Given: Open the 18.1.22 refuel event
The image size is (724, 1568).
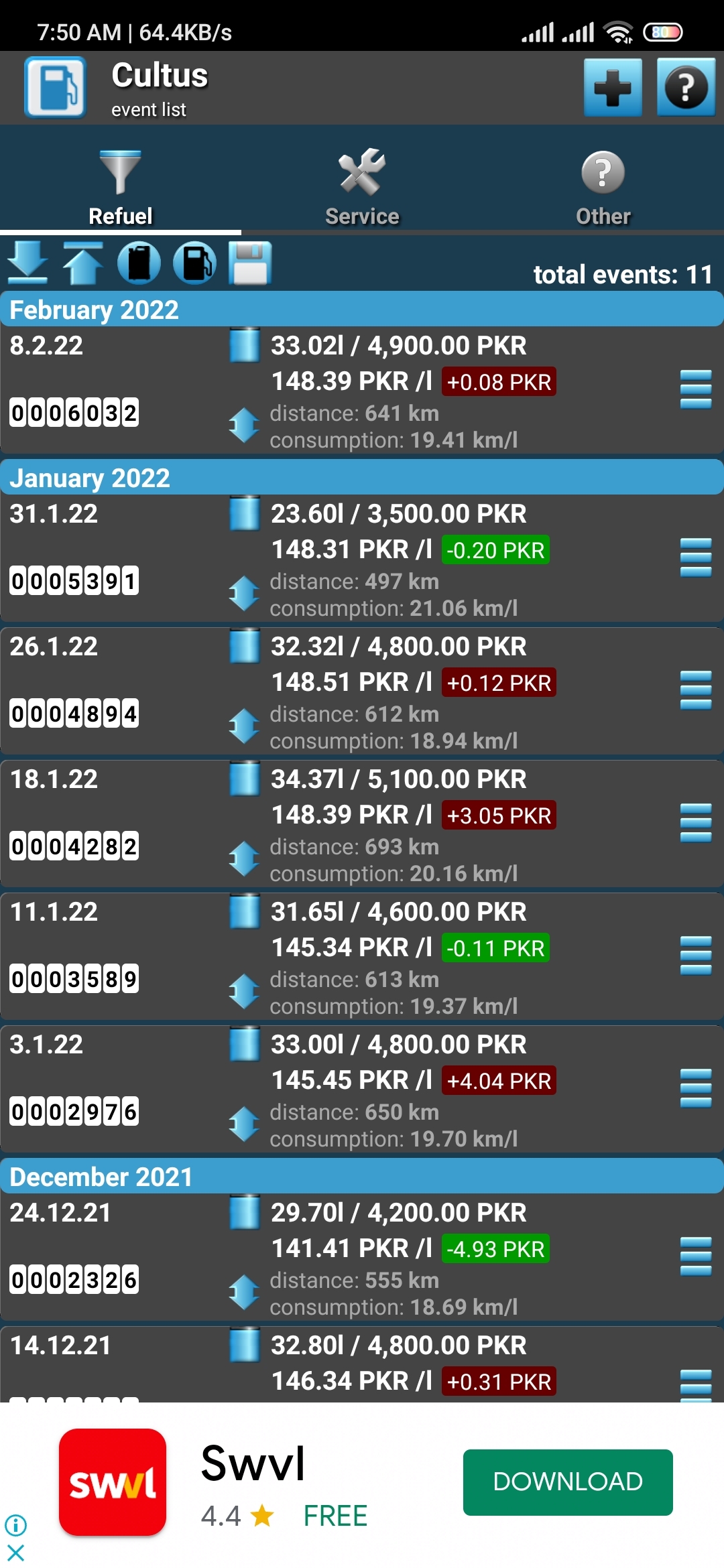Looking at the screenshot, I should 362,824.
